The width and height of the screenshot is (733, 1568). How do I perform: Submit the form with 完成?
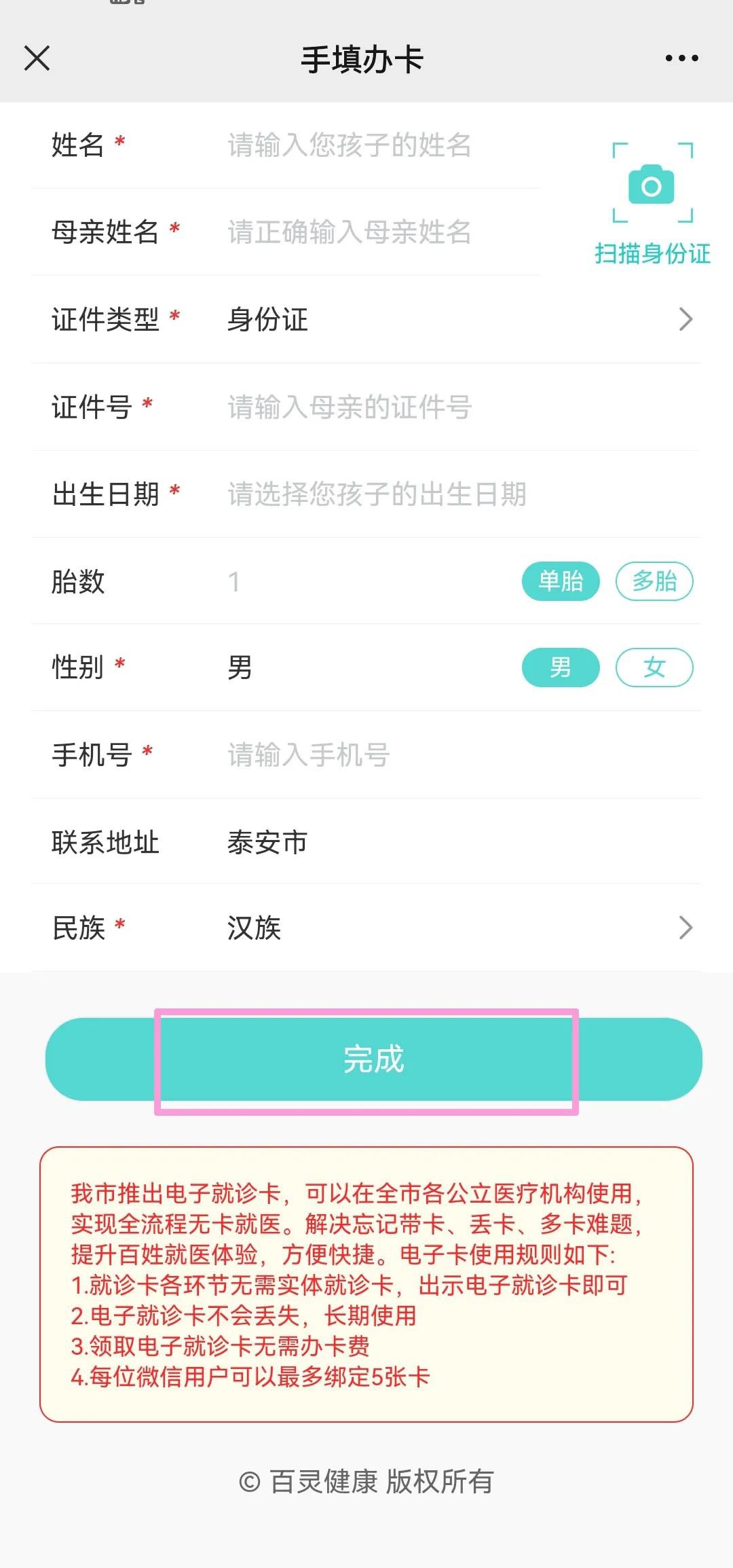pyautogui.click(x=373, y=1059)
